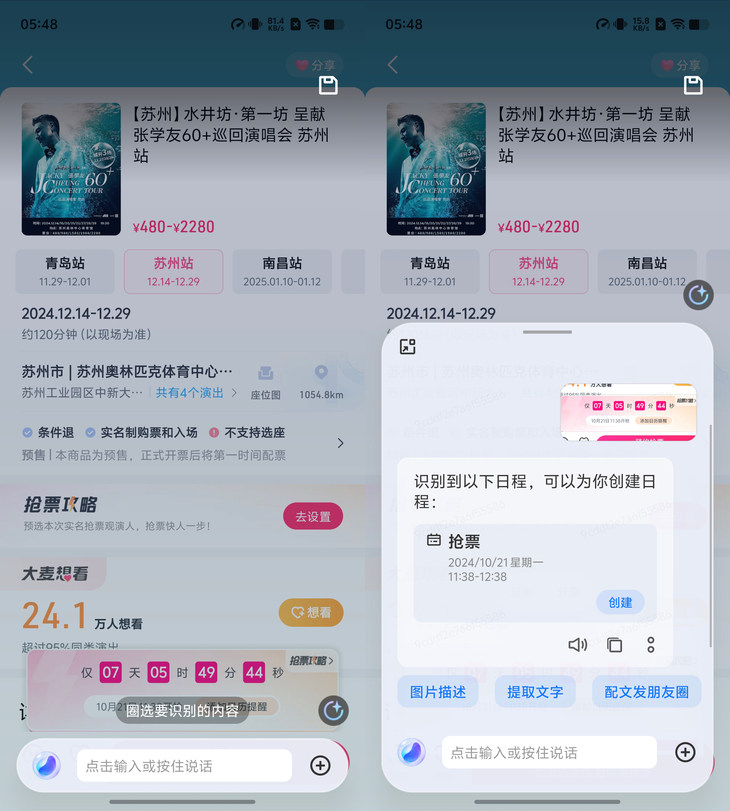Tap 配文发朋友圈 suggestion chip
Image resolution: width=730 pixels, height=811 pixels.
coord(647,691)
